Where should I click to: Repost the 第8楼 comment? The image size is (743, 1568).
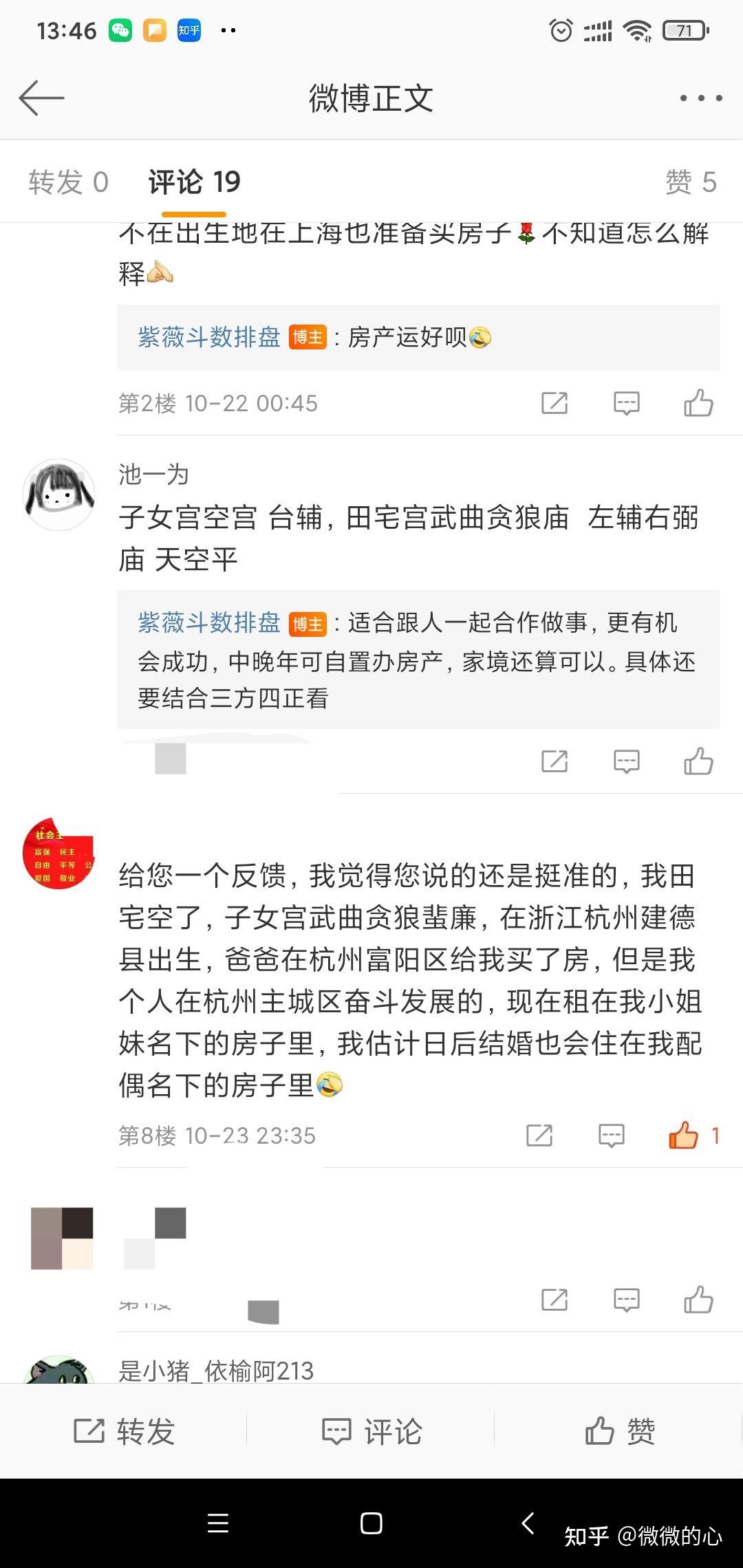539,1135
